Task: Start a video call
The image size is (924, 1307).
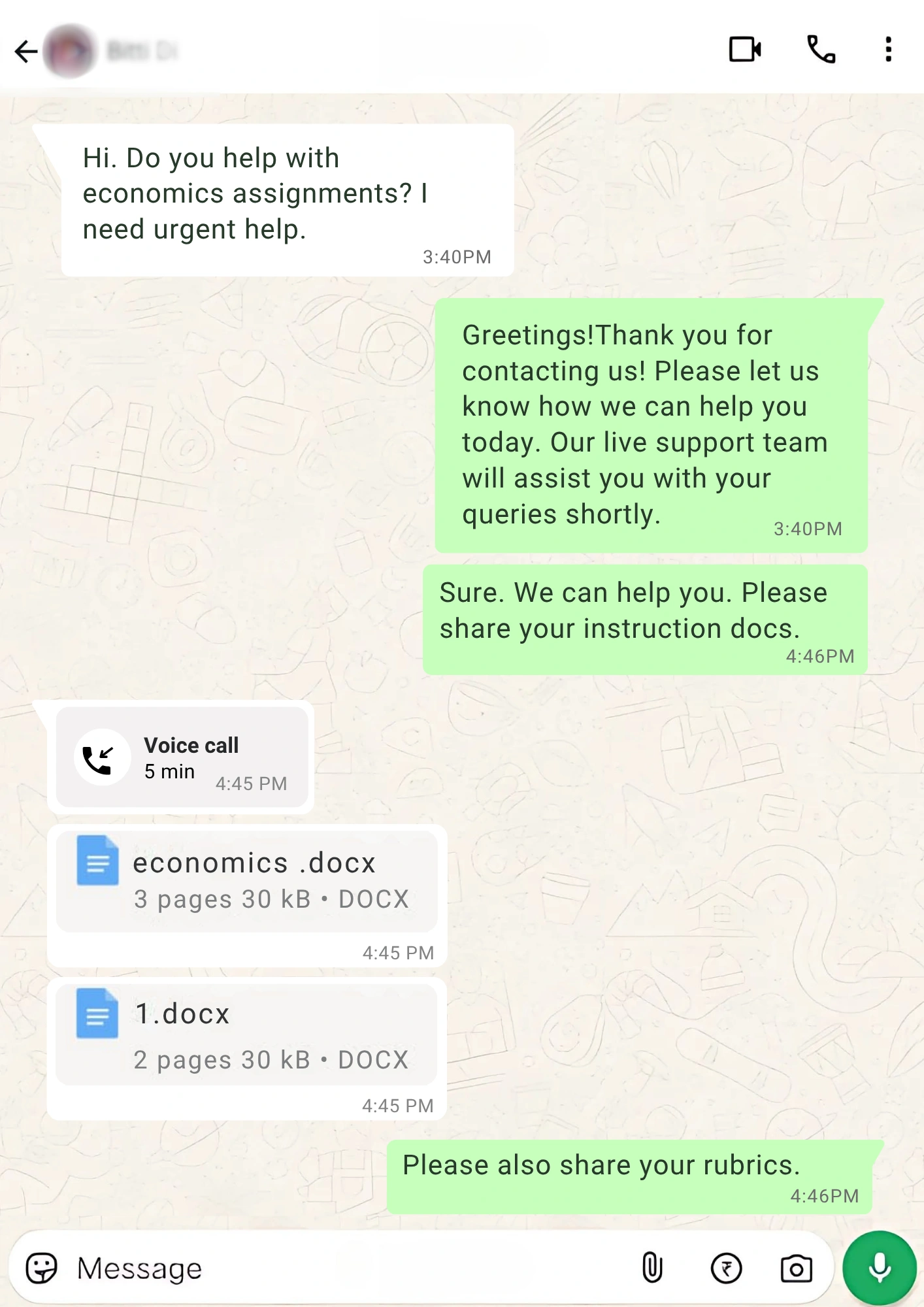Action: tap(745, 50)
